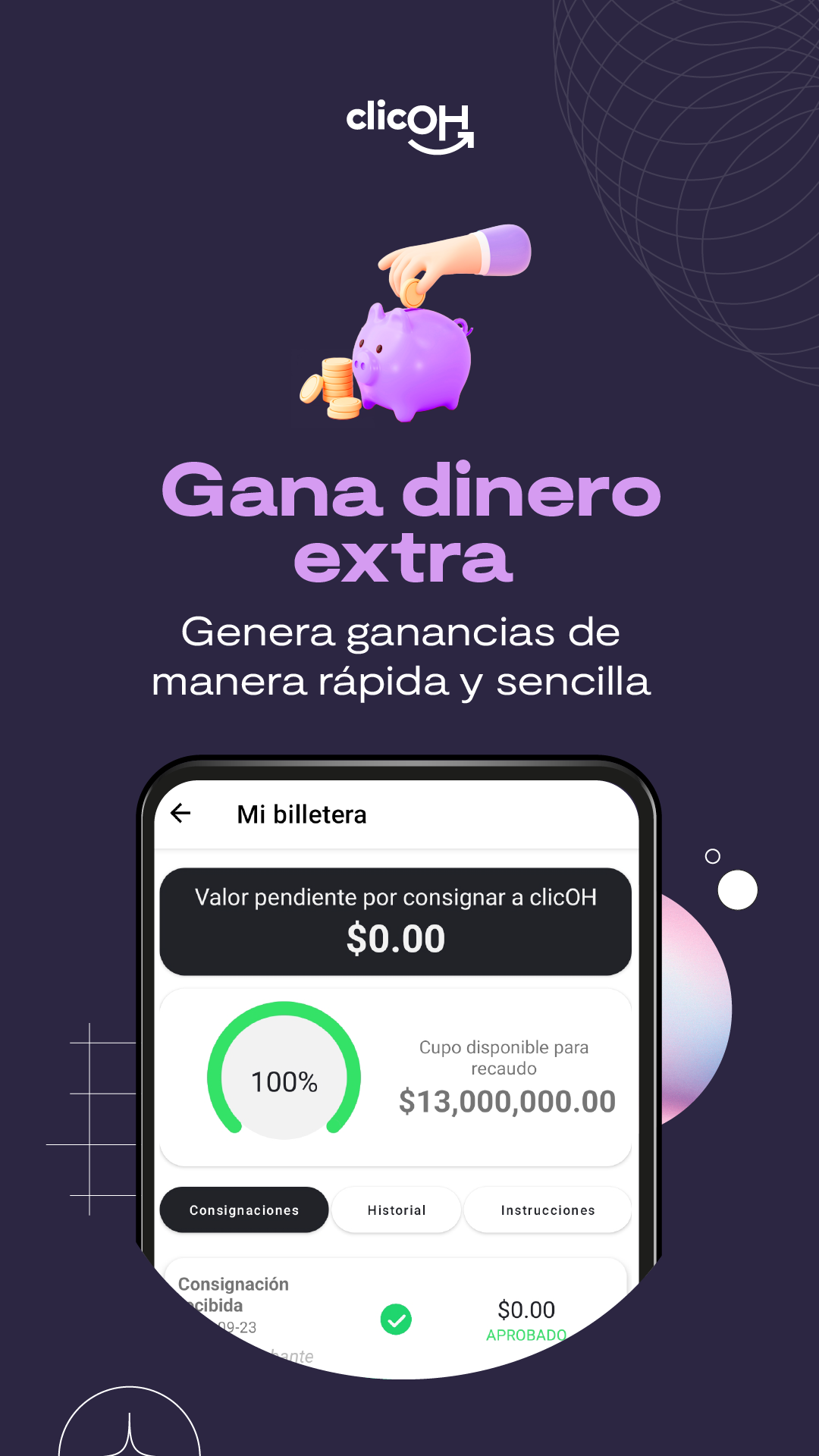Click the white circle decoration near the phone
819x1456 pixels.
[736, 890]
